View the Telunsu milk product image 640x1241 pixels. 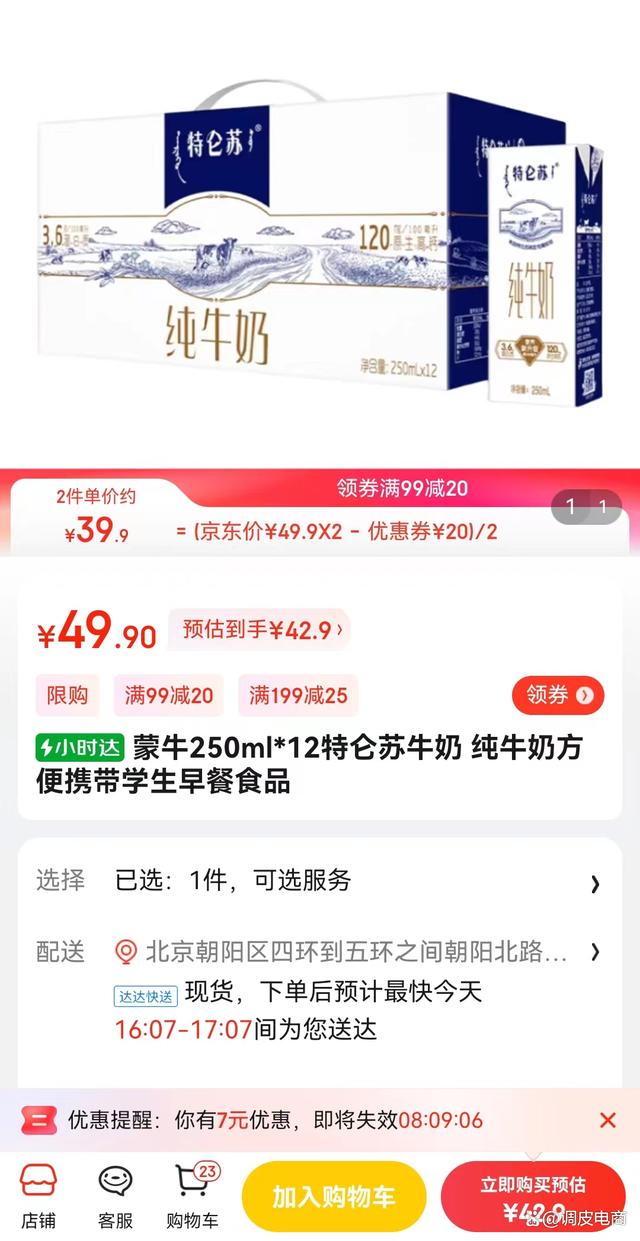tap(320, 240)
